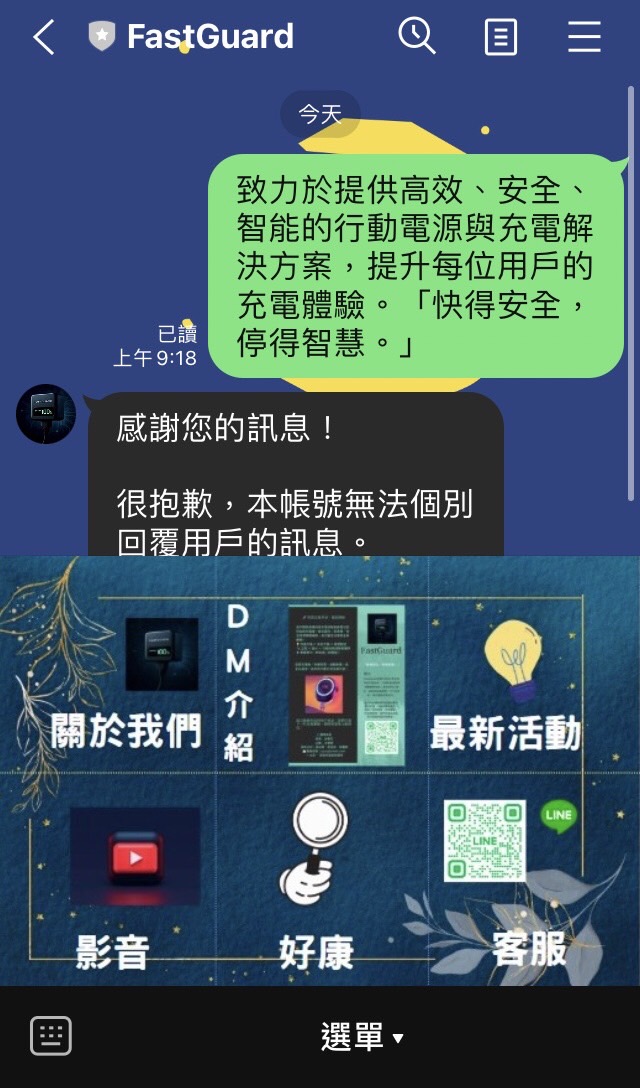Screen dimensions: 640x1088
Task: Switch to keyboard input
Action: [51, 1036]
